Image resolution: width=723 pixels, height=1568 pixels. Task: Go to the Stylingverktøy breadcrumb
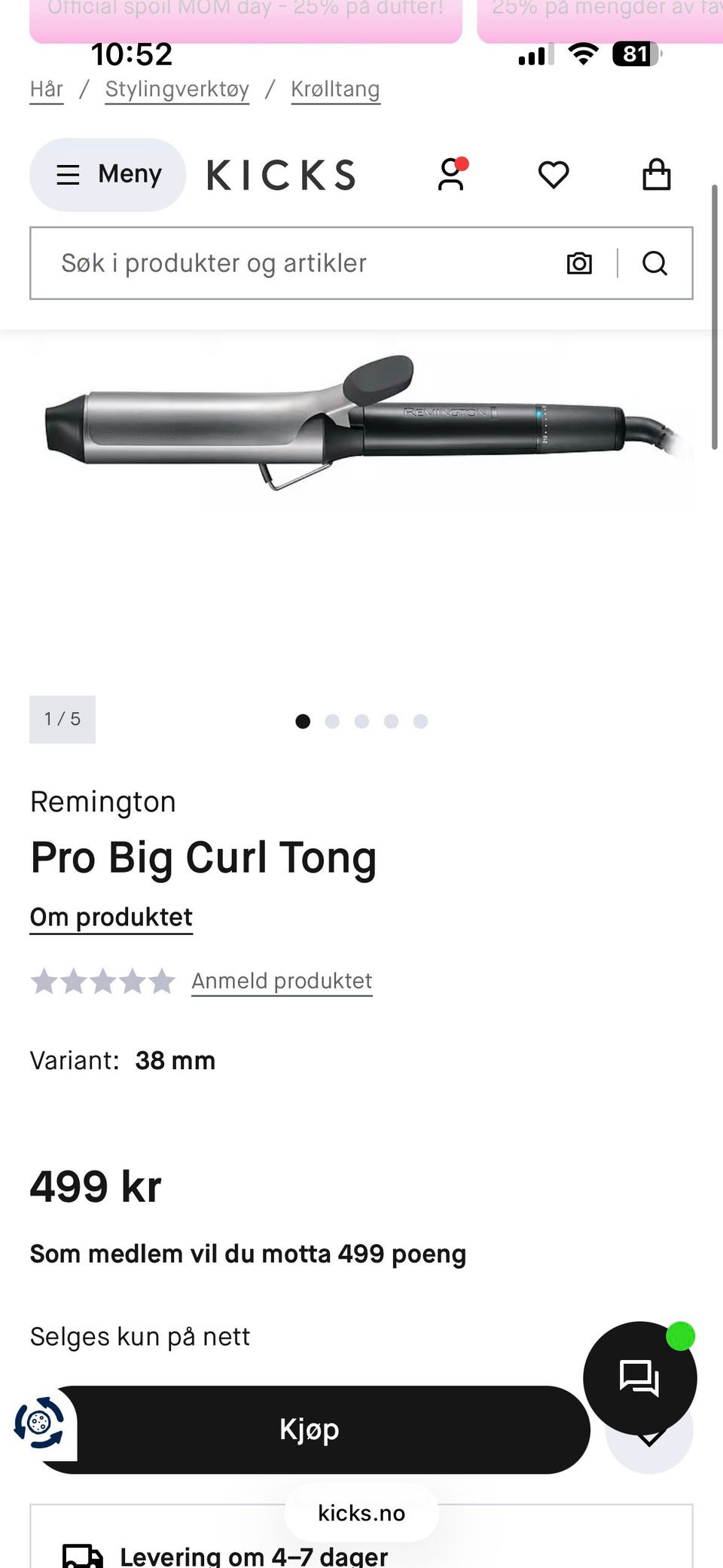(177, 90)
